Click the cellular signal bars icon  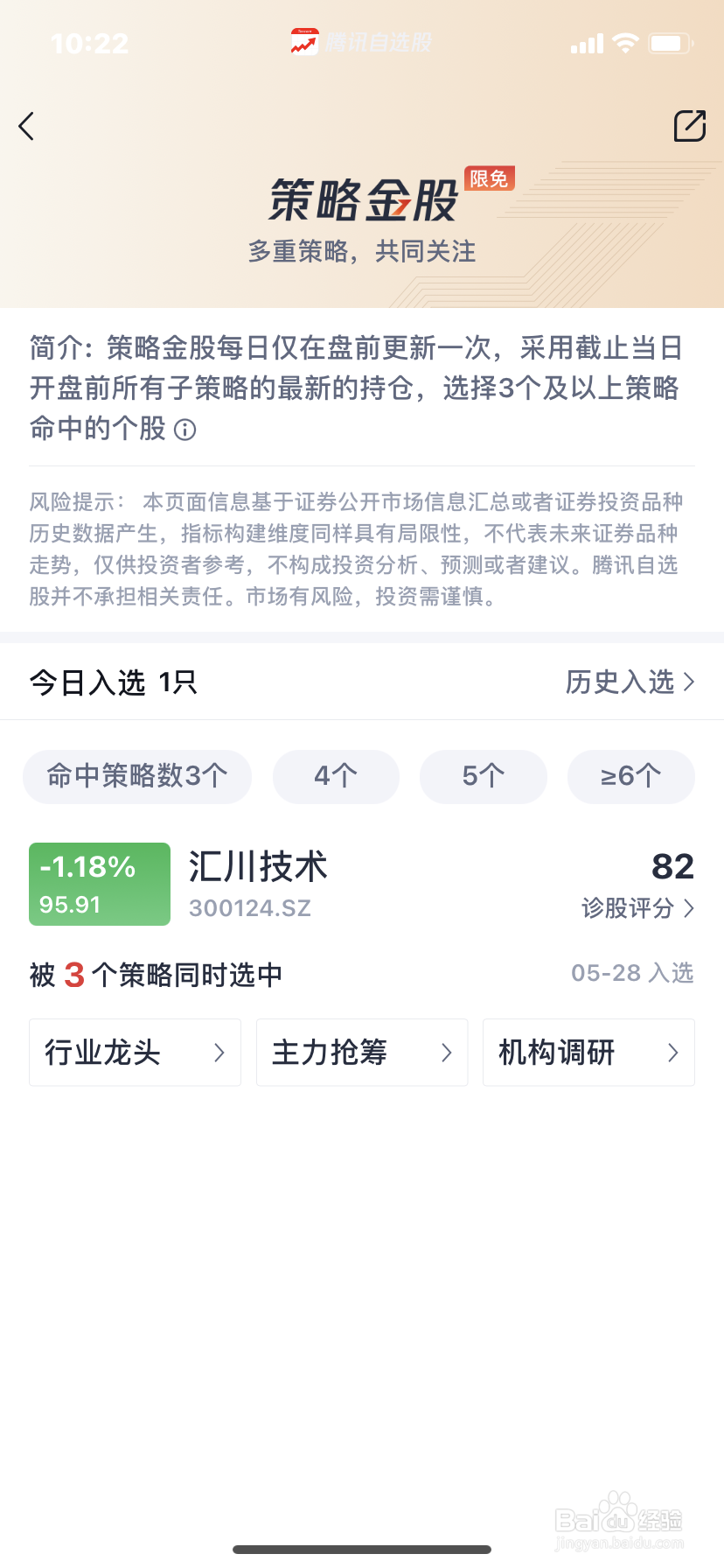point(585,41)
